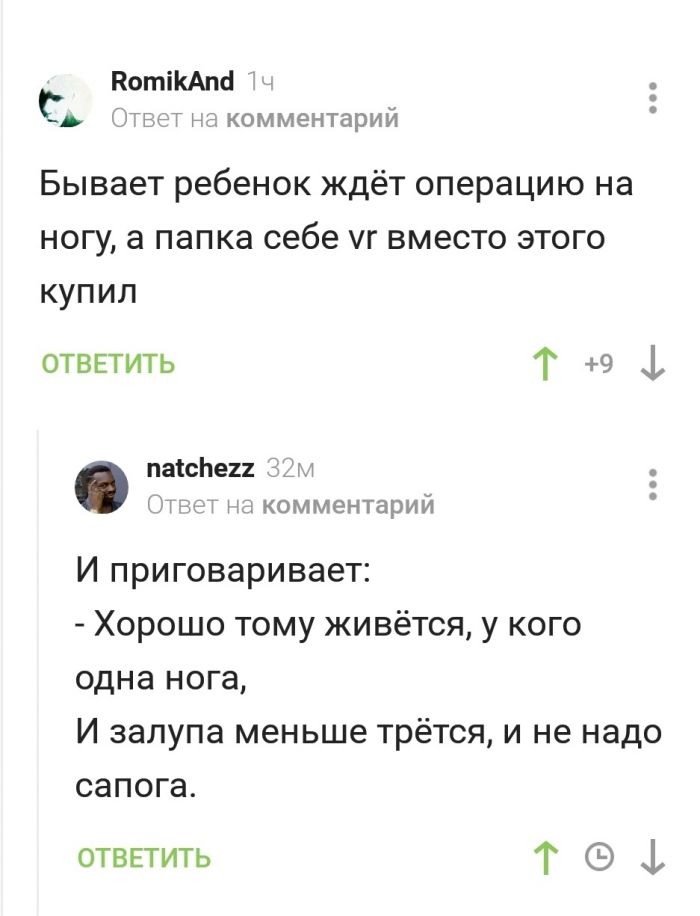Upvote RomikAnd's comment
The image size is (700, 916).
pos(546,364)
